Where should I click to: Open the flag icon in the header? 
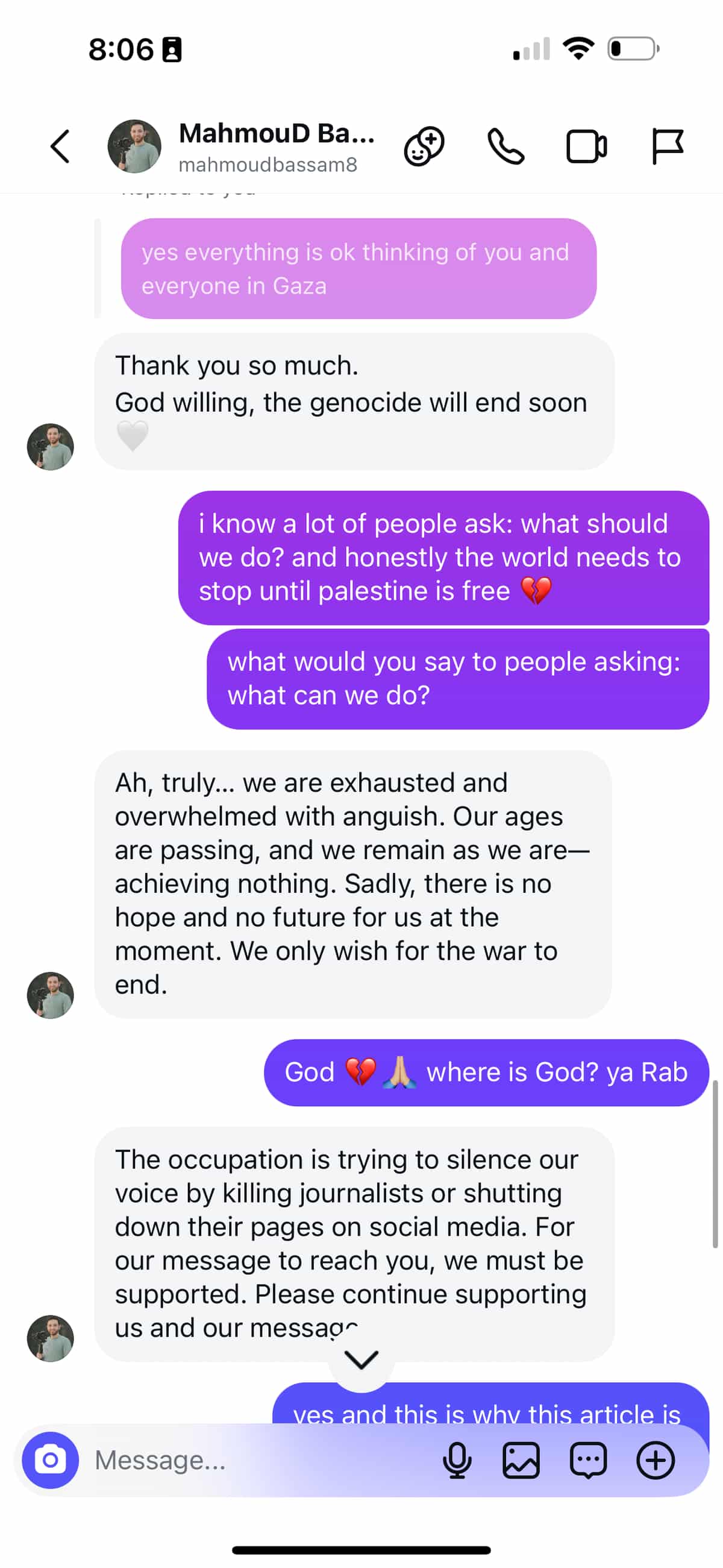coord(667,146)
